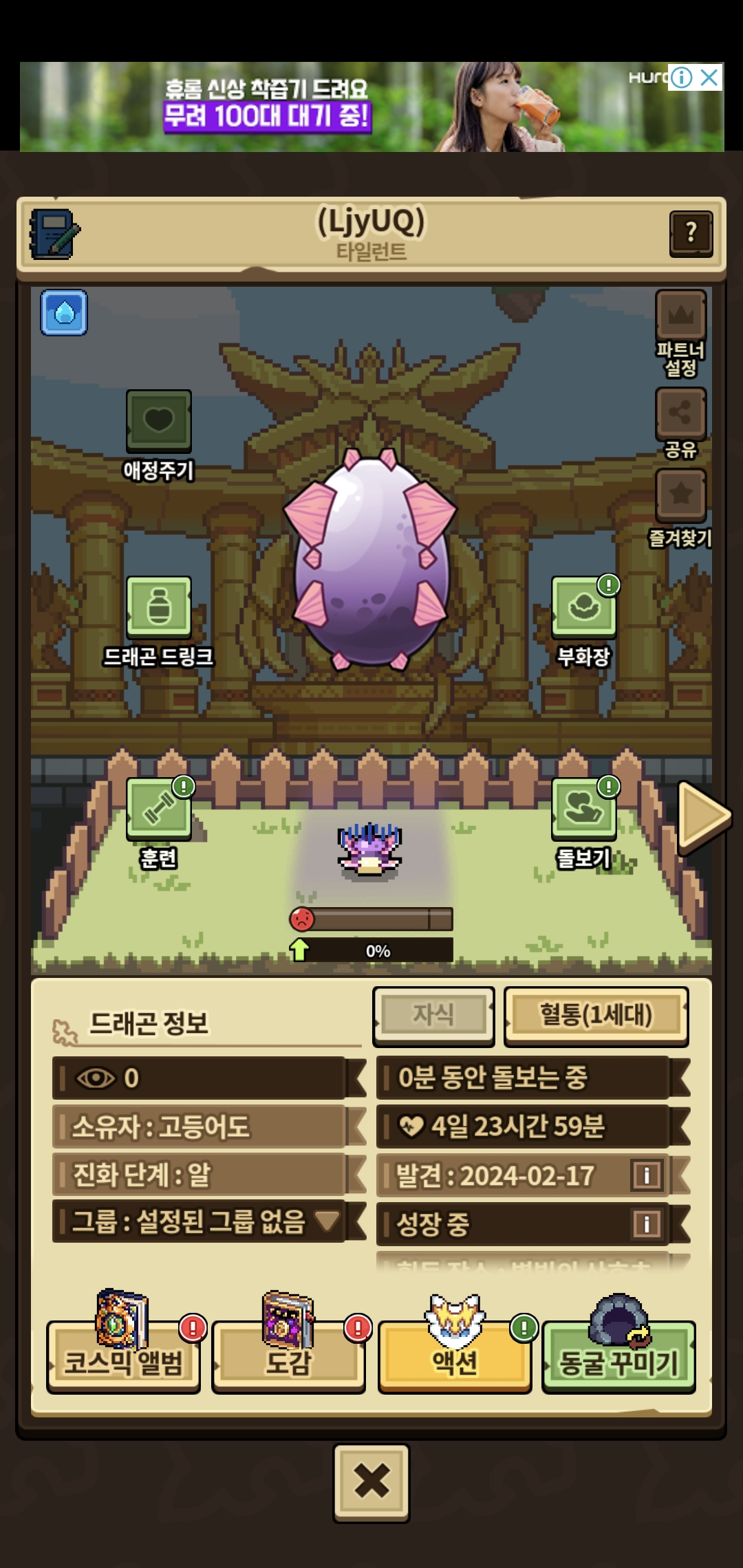This screenshot has width=743, height=1568.
Task: Tap the blue water element icon
Action: [x=64, y=313]
